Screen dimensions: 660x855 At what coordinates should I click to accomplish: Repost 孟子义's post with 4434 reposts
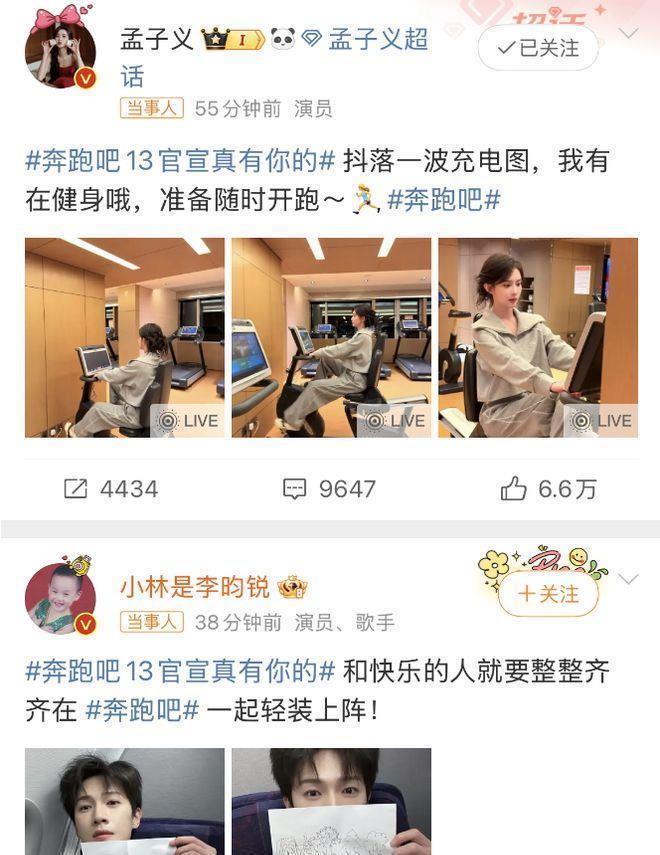[x=111, y=488]
